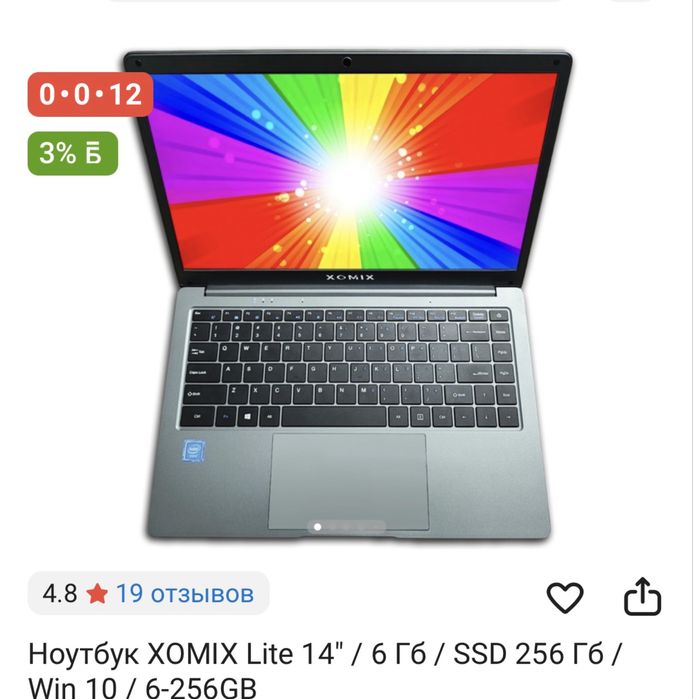
Task: Open the 19 отзывов reviews
Action: click(x=184, y=594)
